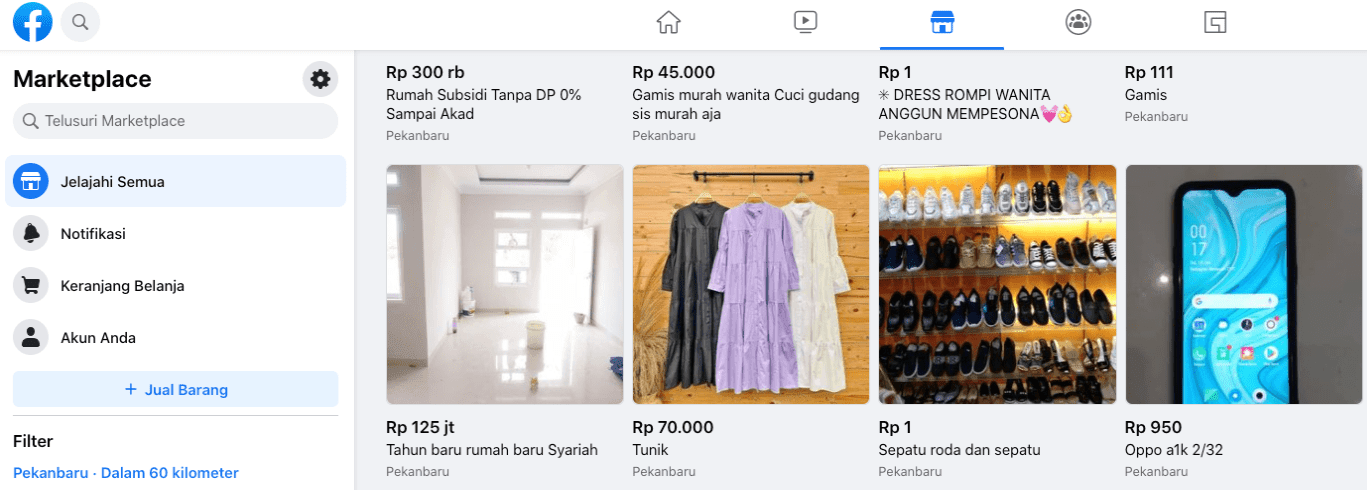
Task: Open the Facebook search icon
Action: click(x=80, y=22)
